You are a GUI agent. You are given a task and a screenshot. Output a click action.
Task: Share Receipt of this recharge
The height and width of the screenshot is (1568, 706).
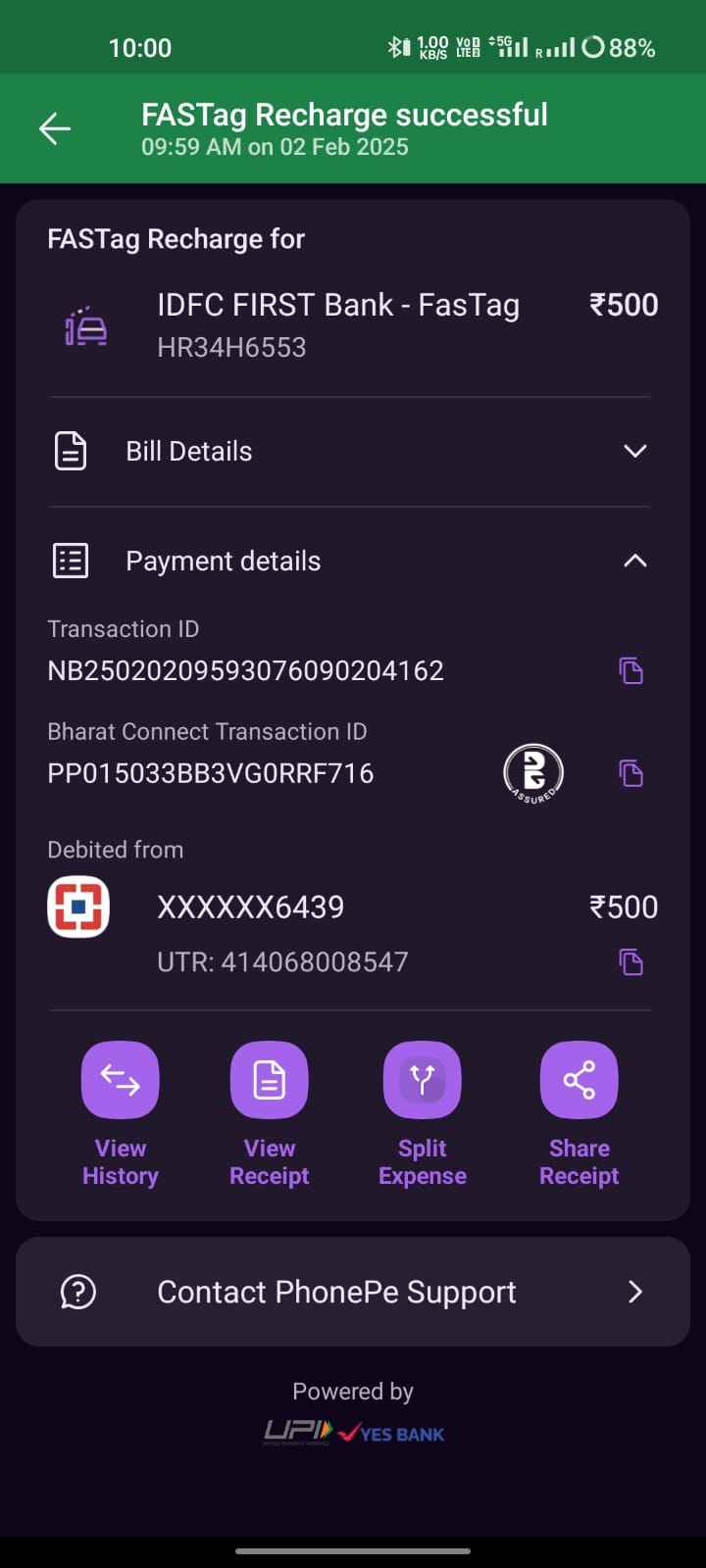tap(580, 1115)
